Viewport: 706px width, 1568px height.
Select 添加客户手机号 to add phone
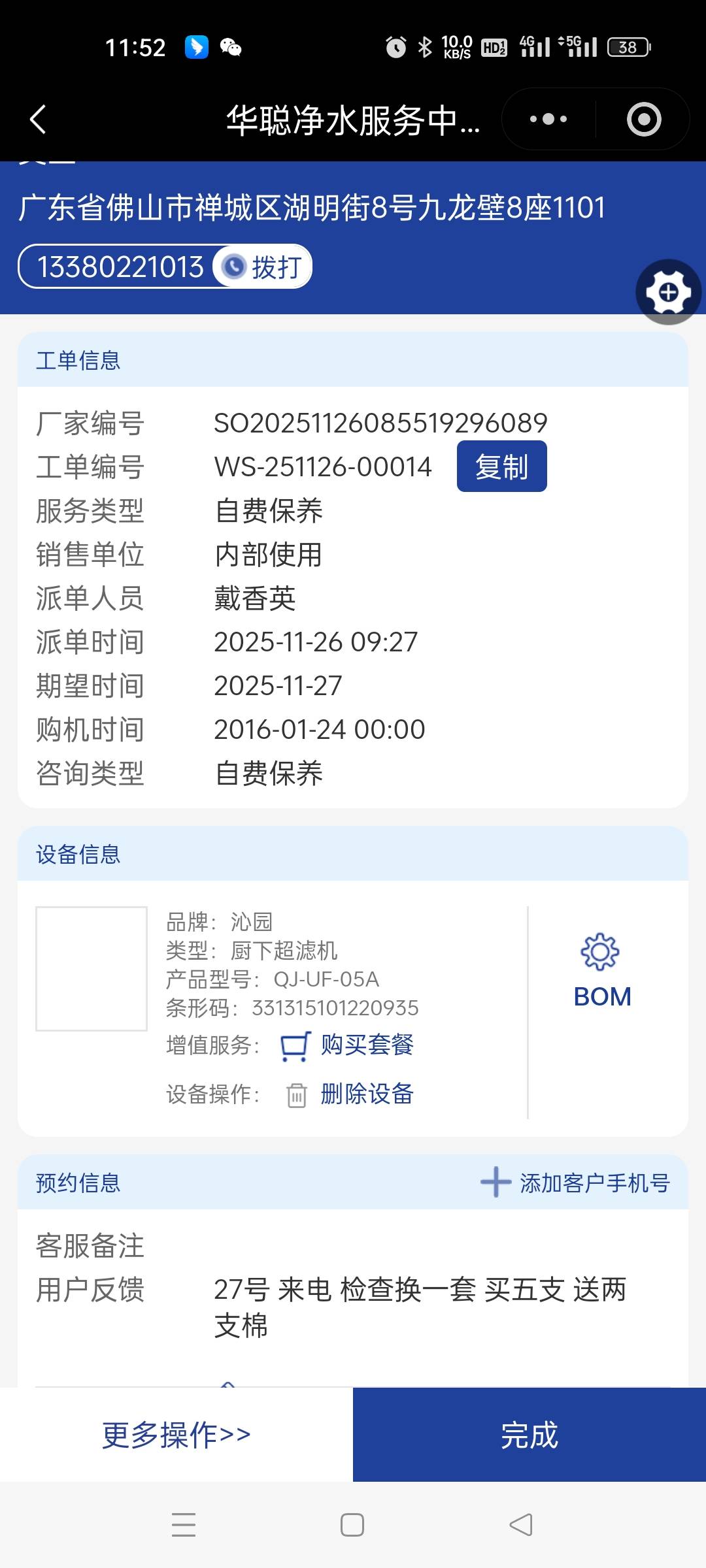(577, 1183)
